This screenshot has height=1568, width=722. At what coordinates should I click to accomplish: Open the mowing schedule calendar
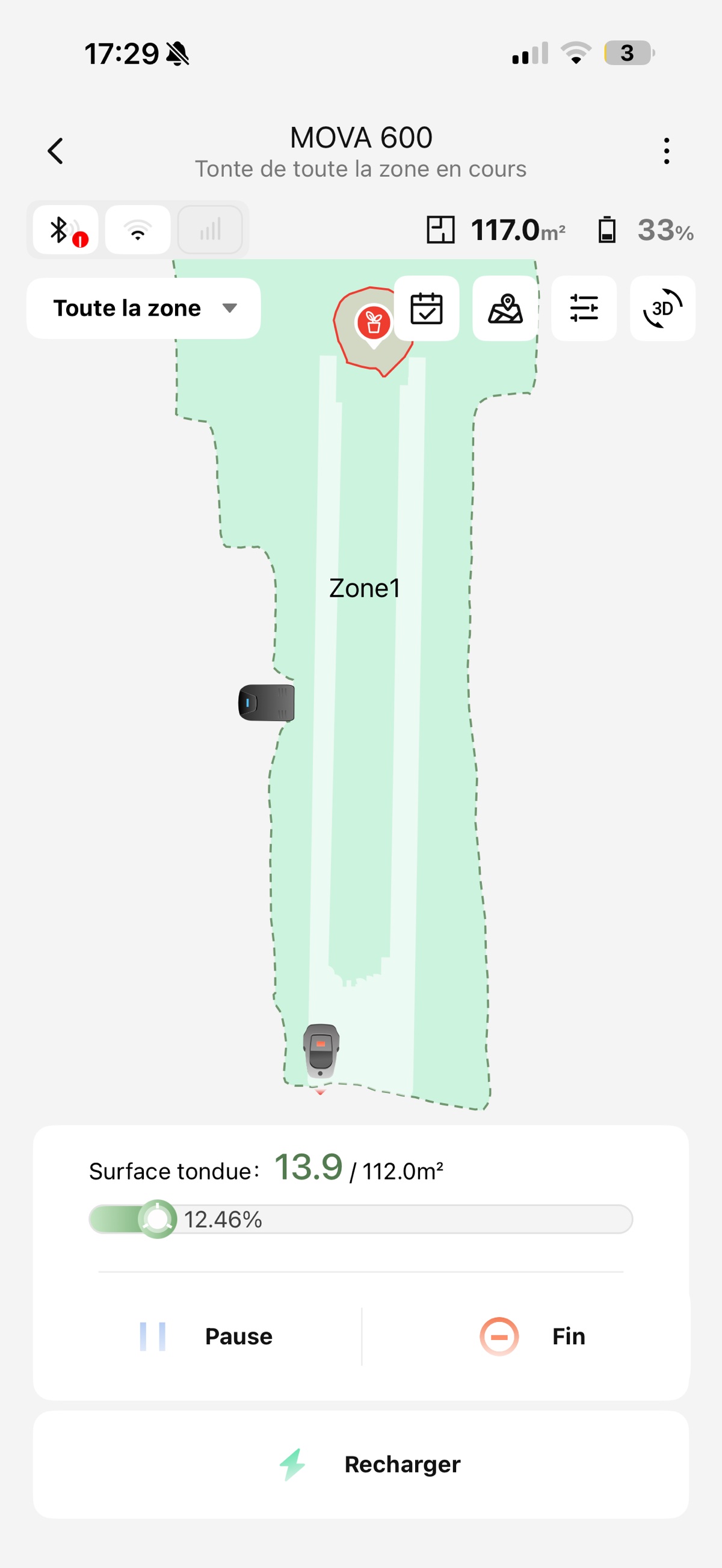point(426,309)
